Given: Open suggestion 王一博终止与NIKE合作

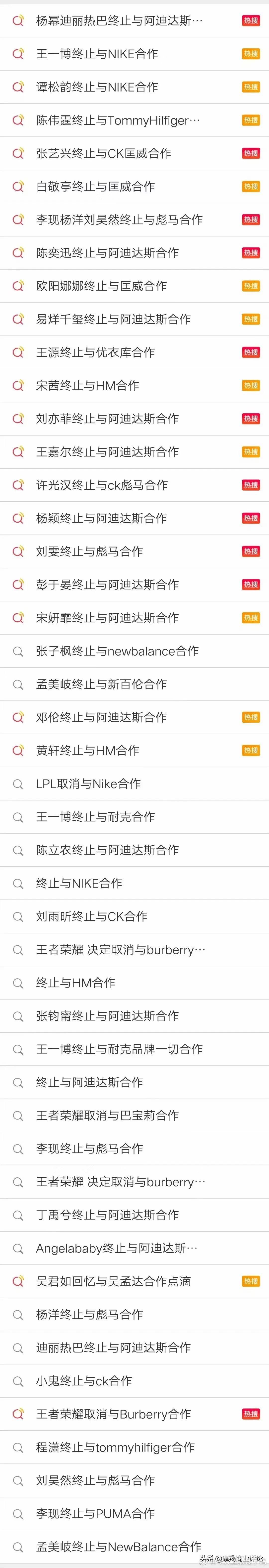Looking at the screenshot, I should point(97,54).
